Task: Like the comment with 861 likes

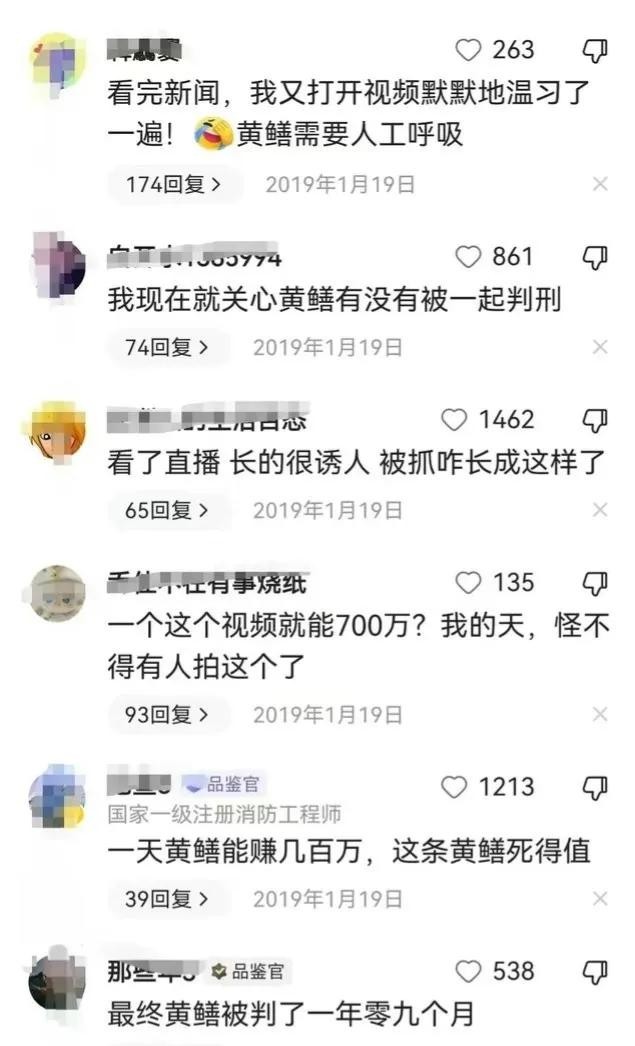Action: [x=468, y=257]
